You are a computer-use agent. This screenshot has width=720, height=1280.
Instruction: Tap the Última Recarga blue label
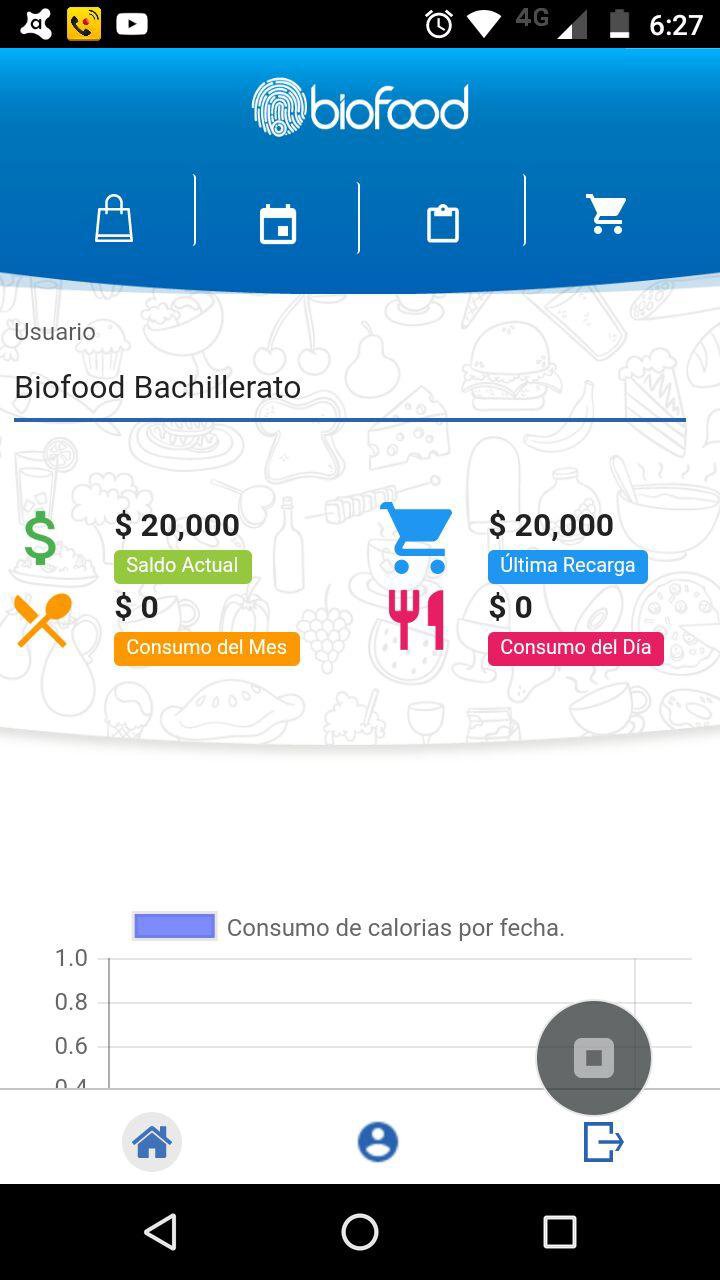[x=567, y=566]
